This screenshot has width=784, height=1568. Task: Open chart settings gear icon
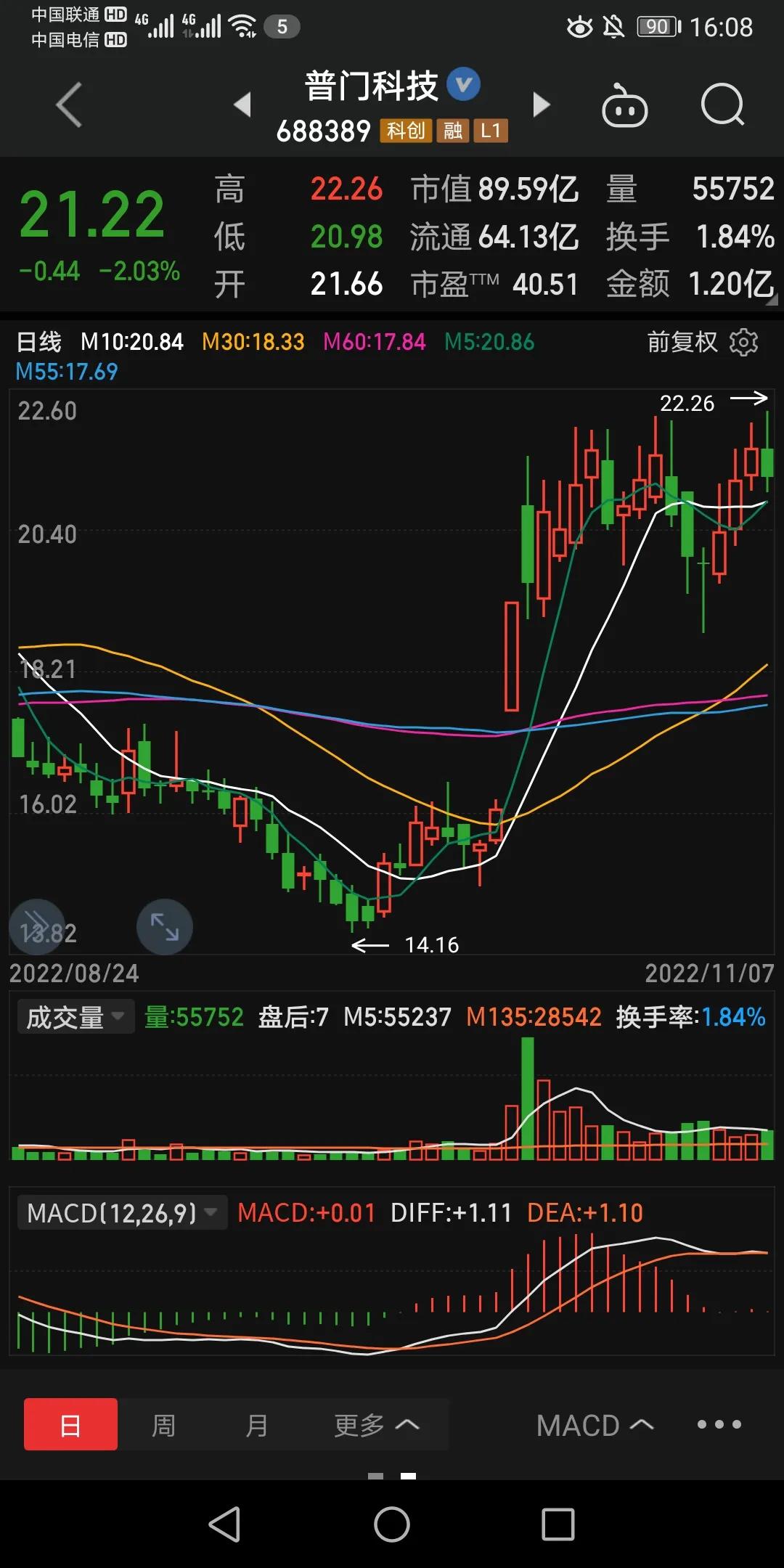click(x=743, y=342)
